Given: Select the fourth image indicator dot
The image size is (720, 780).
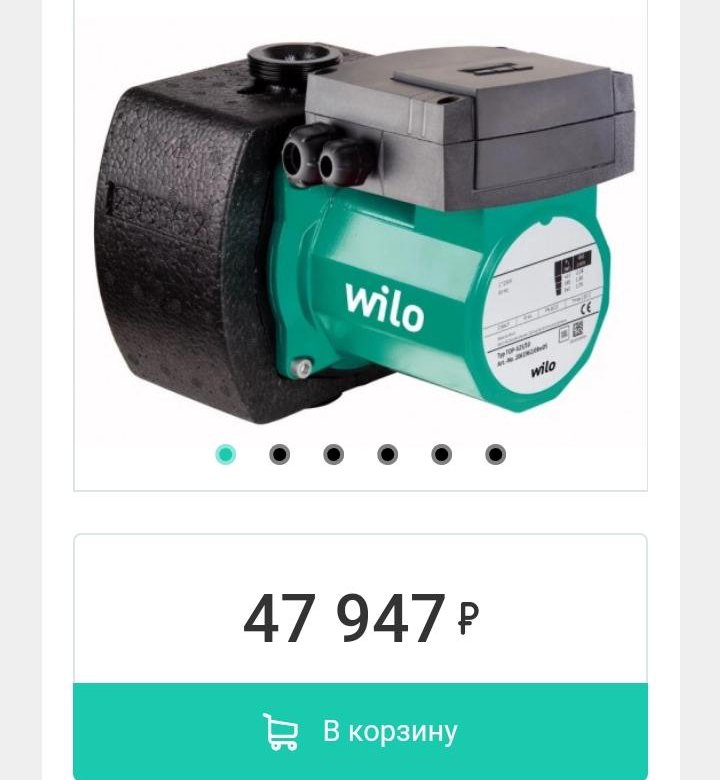Looking at the screenshot, I should pyautogui.click(x=388, y=455).
